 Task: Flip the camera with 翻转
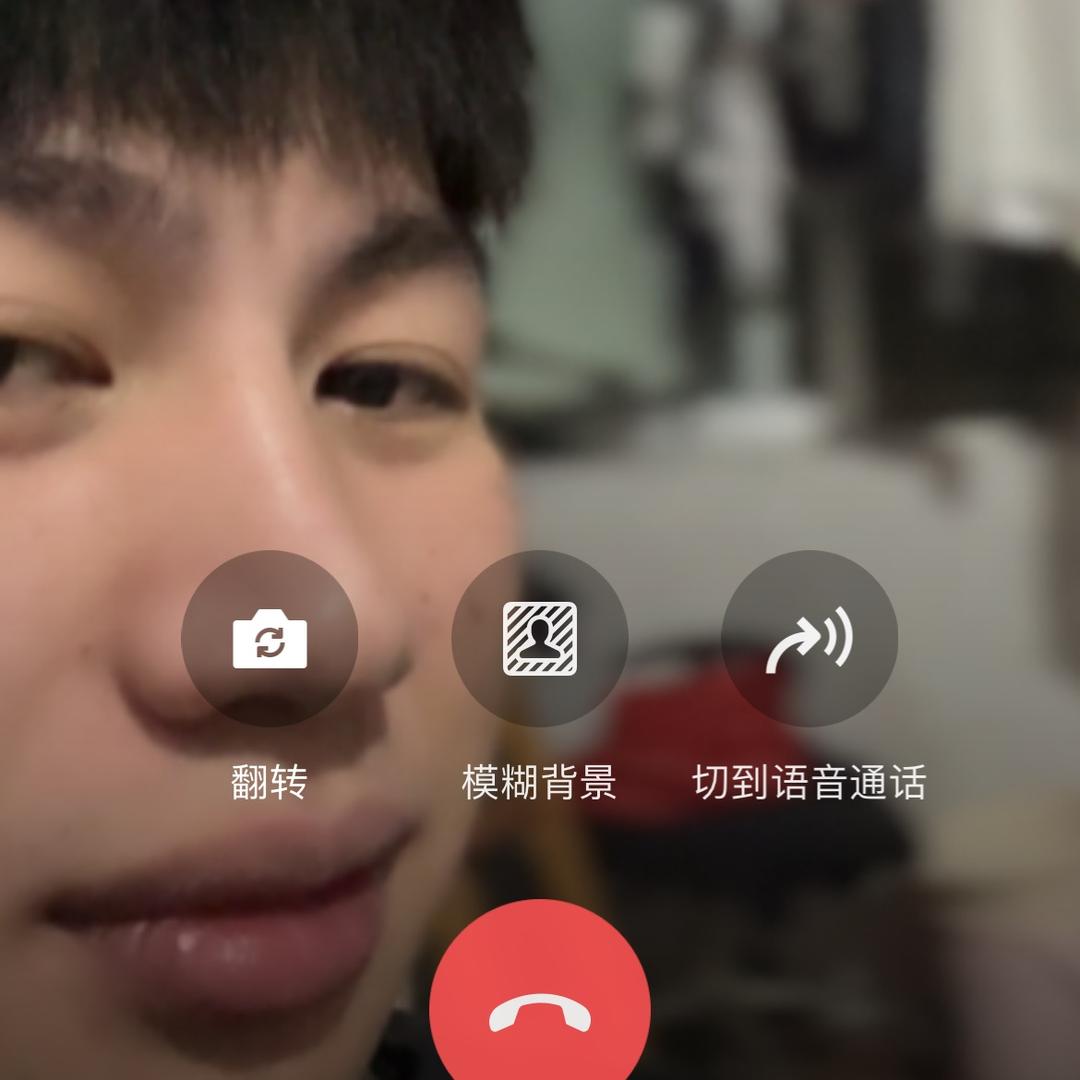pyautogui.click(x=269, y=638)
